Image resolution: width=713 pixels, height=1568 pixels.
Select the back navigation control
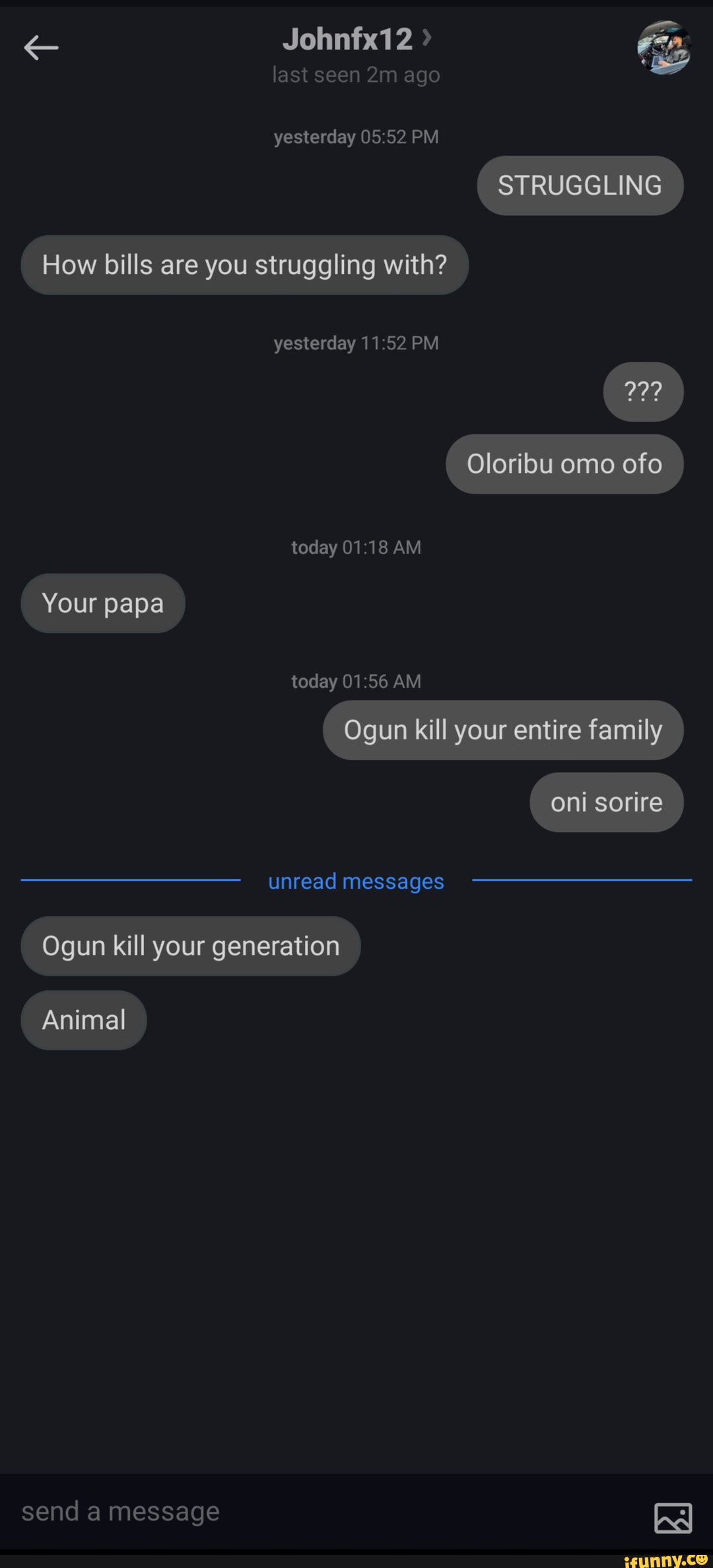point(41,46)
